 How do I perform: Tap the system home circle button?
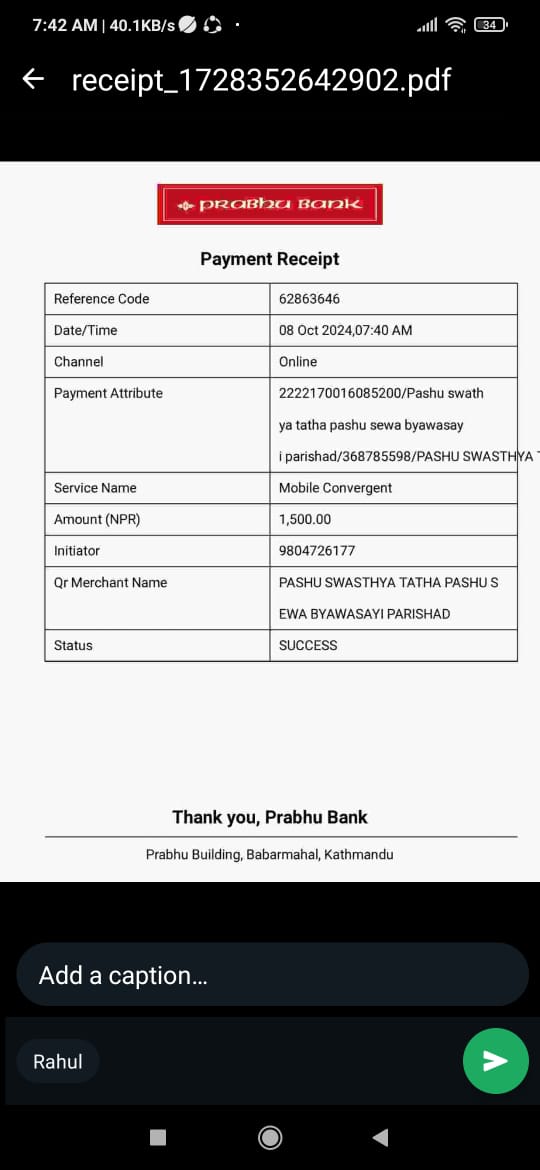pos(270,1137)
